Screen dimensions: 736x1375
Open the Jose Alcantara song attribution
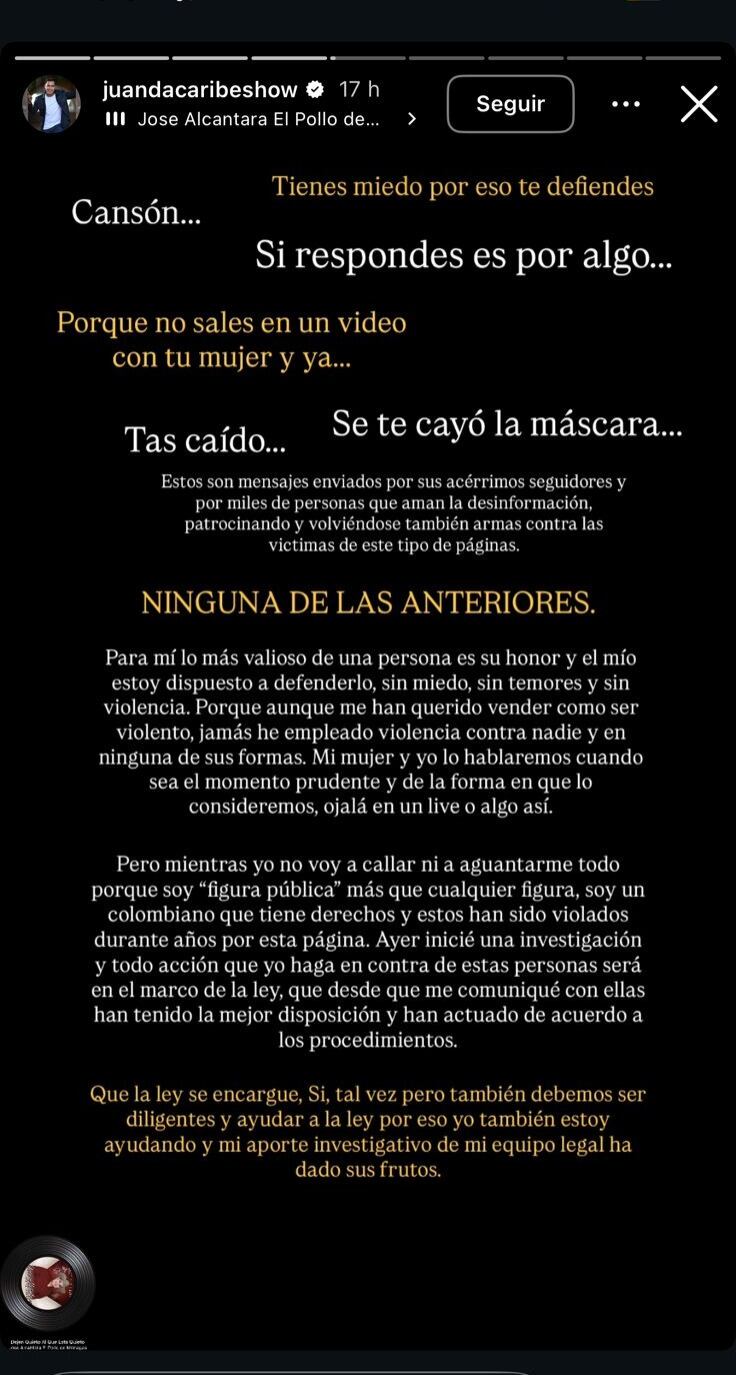pyautogui.click(x=258, y=119)
